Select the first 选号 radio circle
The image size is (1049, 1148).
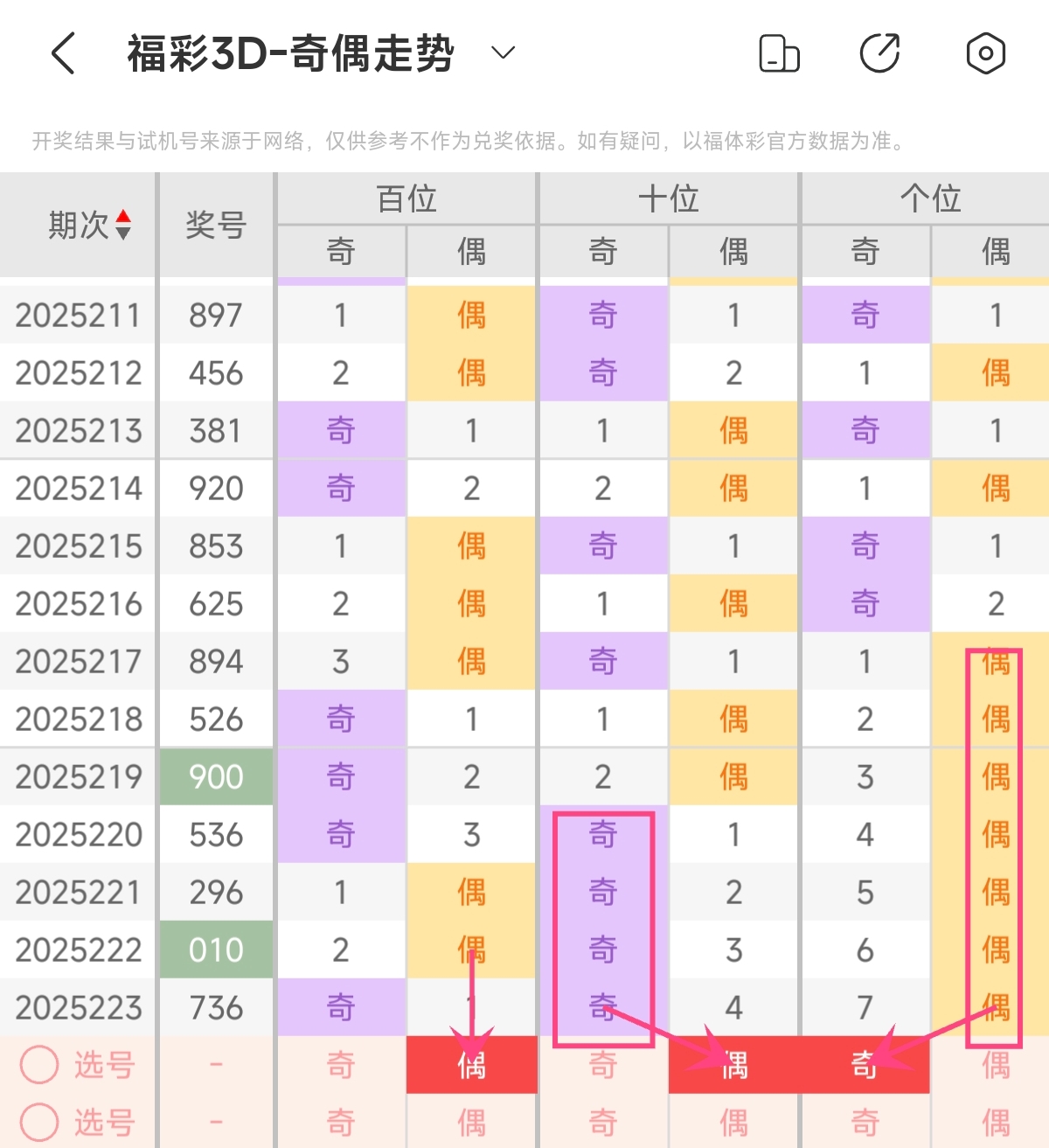click(39, 1065)
